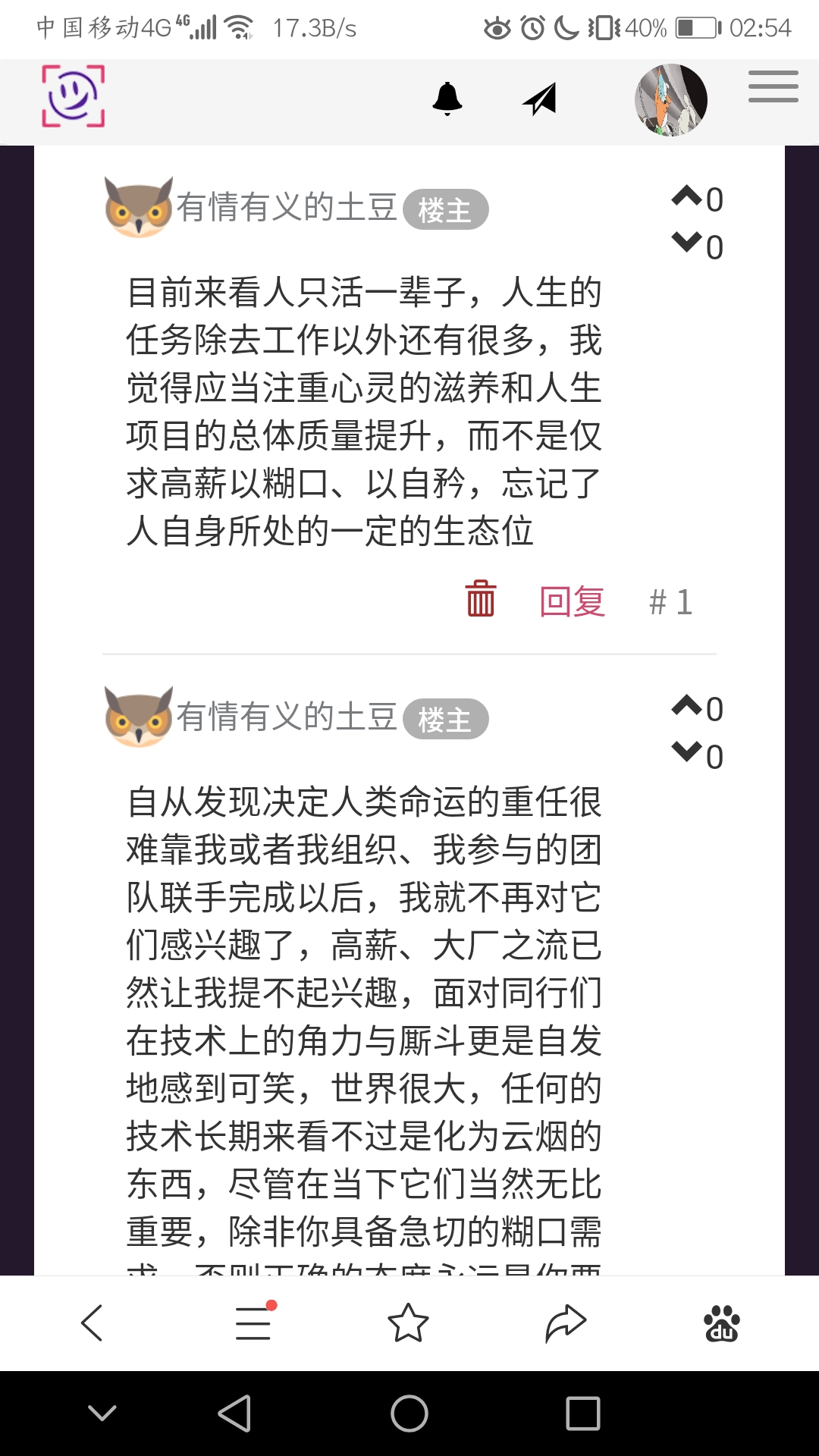Tap the smiley site logo
The width and height of the screenshot is (819, 1456).
click(73, 96)
